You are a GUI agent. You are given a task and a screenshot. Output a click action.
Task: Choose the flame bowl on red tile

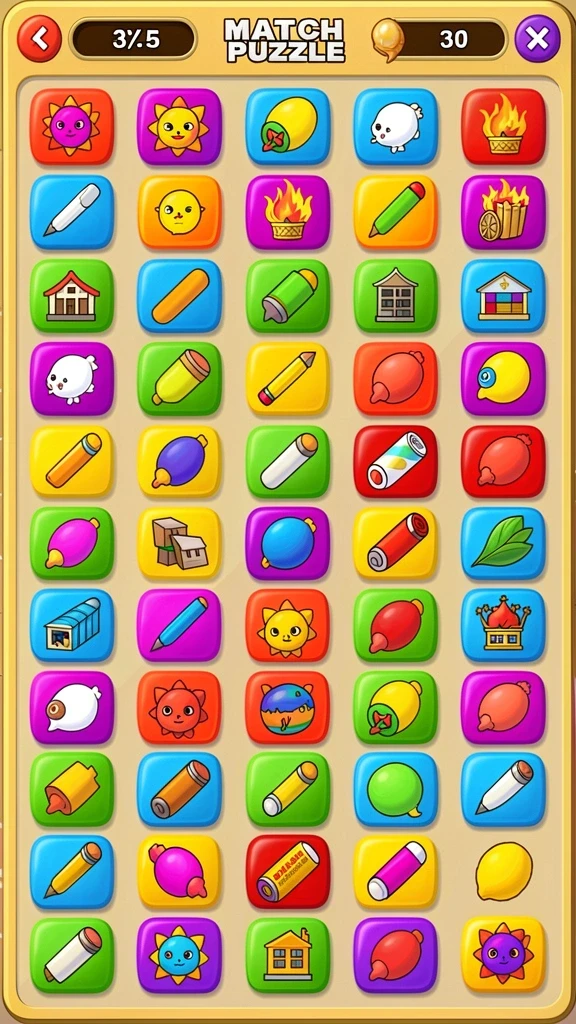tap(503, 127)
